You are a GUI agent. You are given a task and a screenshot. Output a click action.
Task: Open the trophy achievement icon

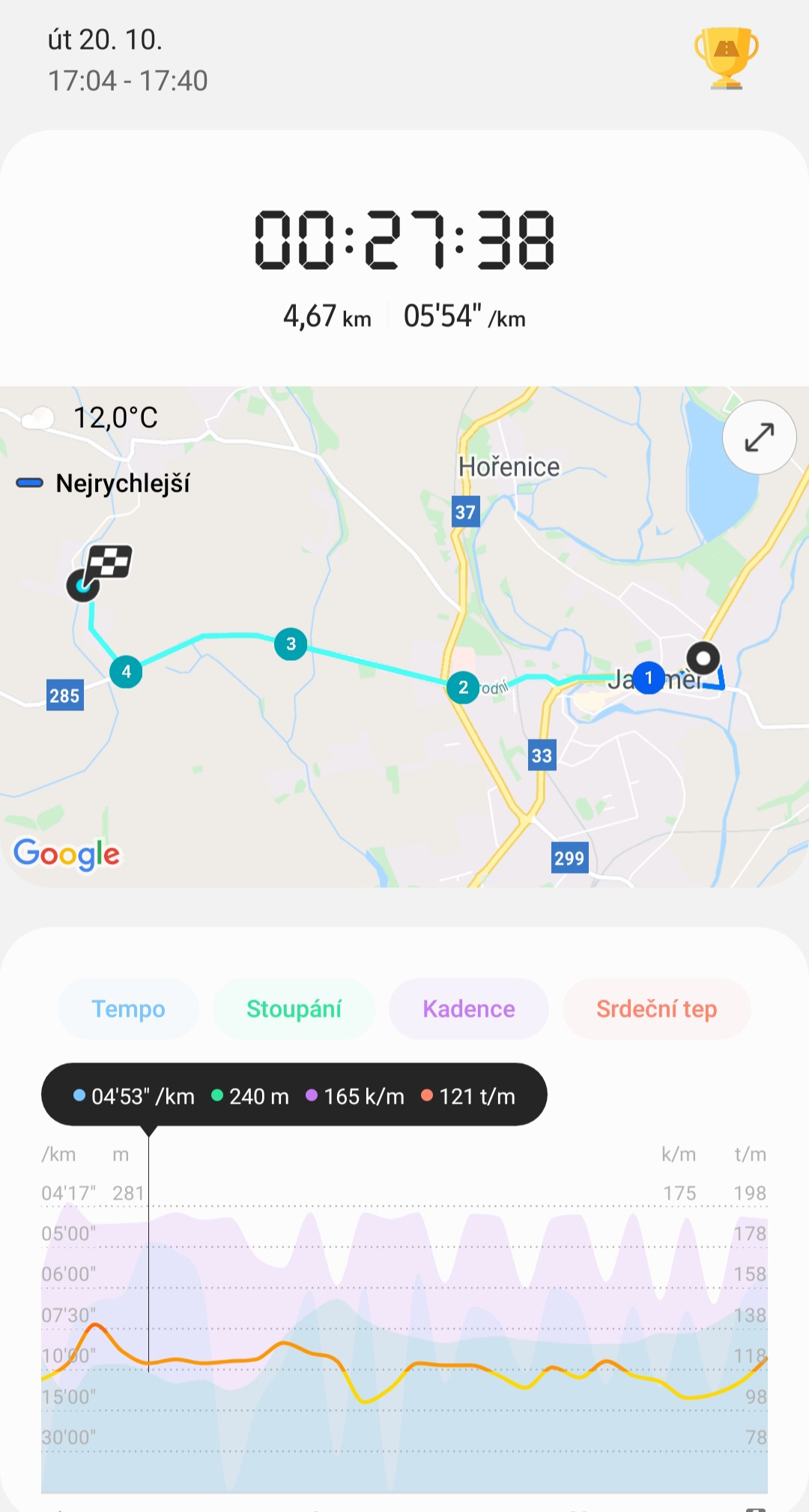tap(726, 58)
